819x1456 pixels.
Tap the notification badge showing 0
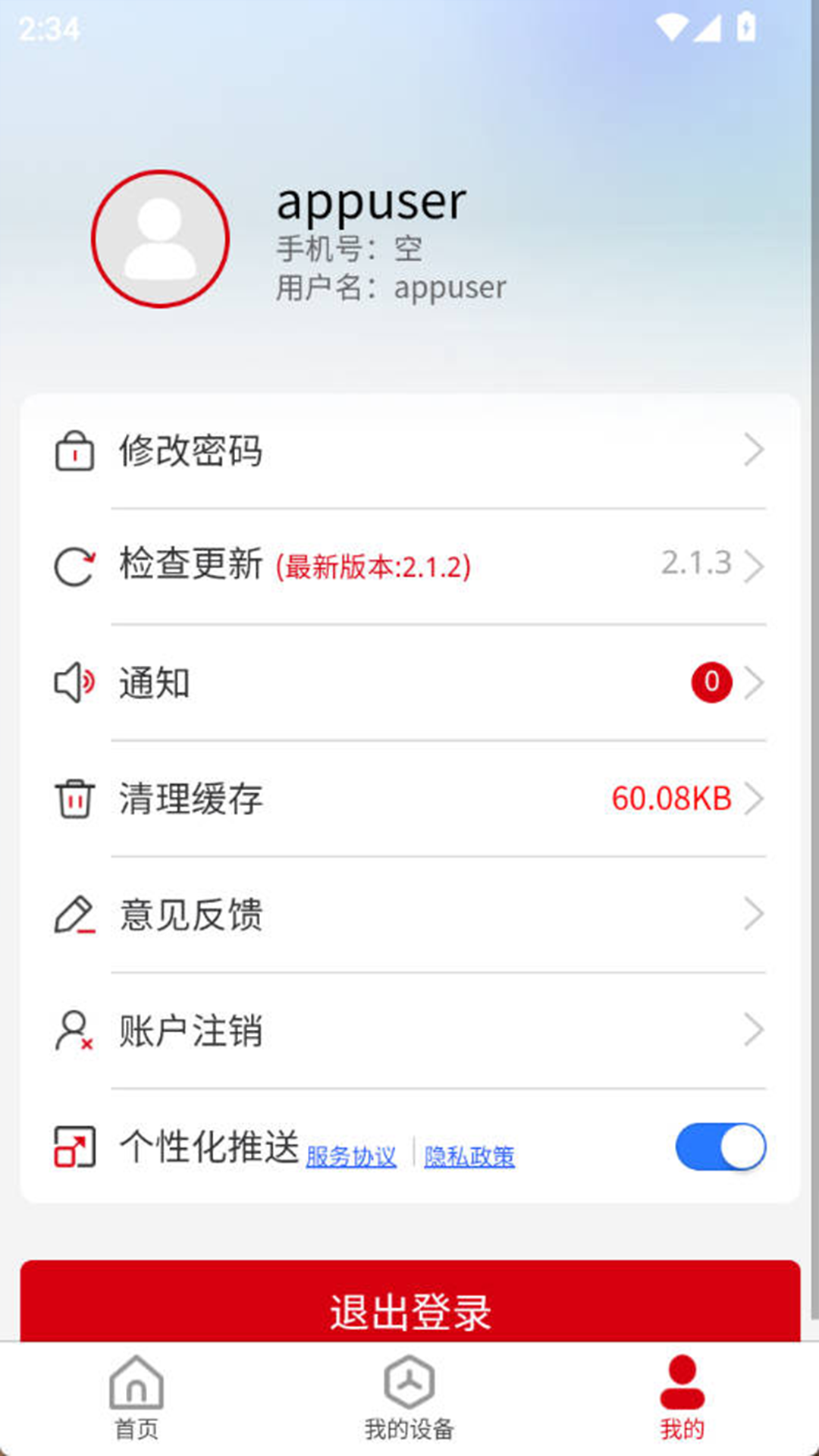tap(711, 682)
